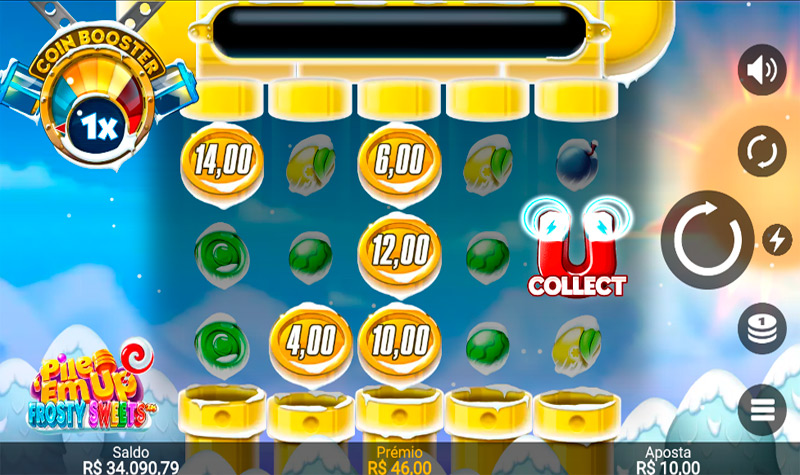This screenshot has height=475, width=800.
Task: Open the autoplay settings
Action: click(x=762, y=152)
